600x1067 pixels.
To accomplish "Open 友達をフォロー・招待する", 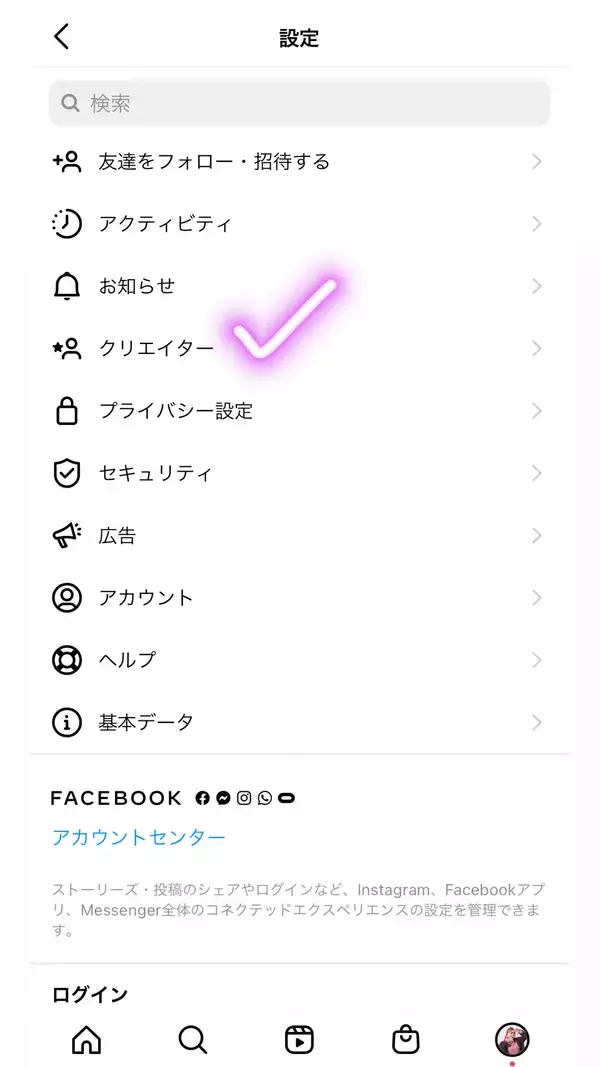I will (x=300, y=162).
